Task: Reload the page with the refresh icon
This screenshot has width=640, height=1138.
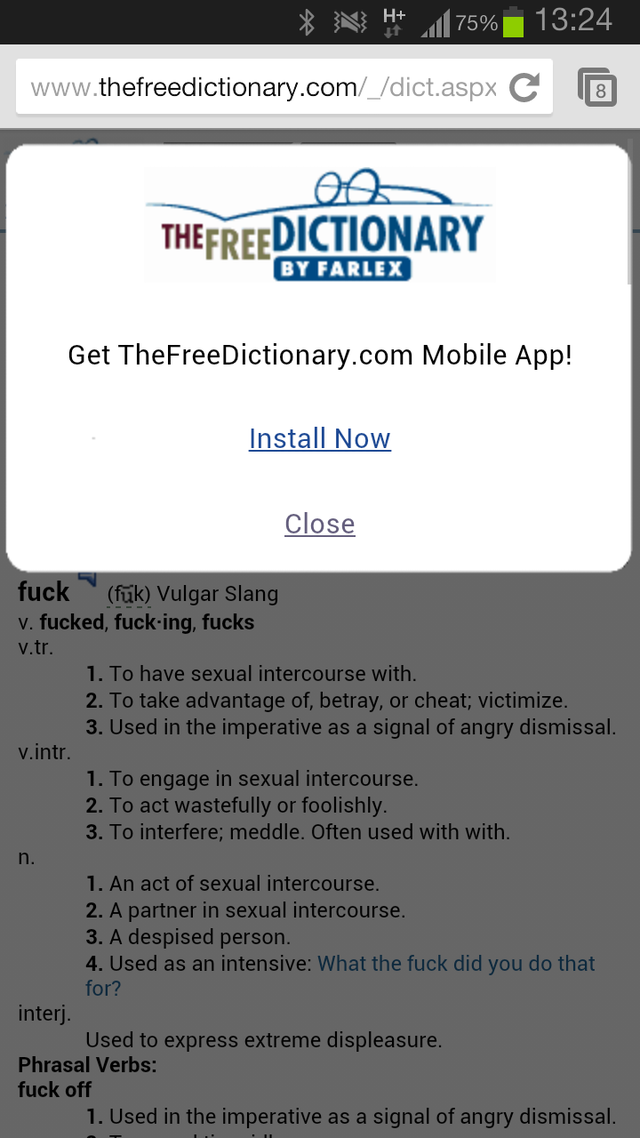Action: tap(524, 88)
